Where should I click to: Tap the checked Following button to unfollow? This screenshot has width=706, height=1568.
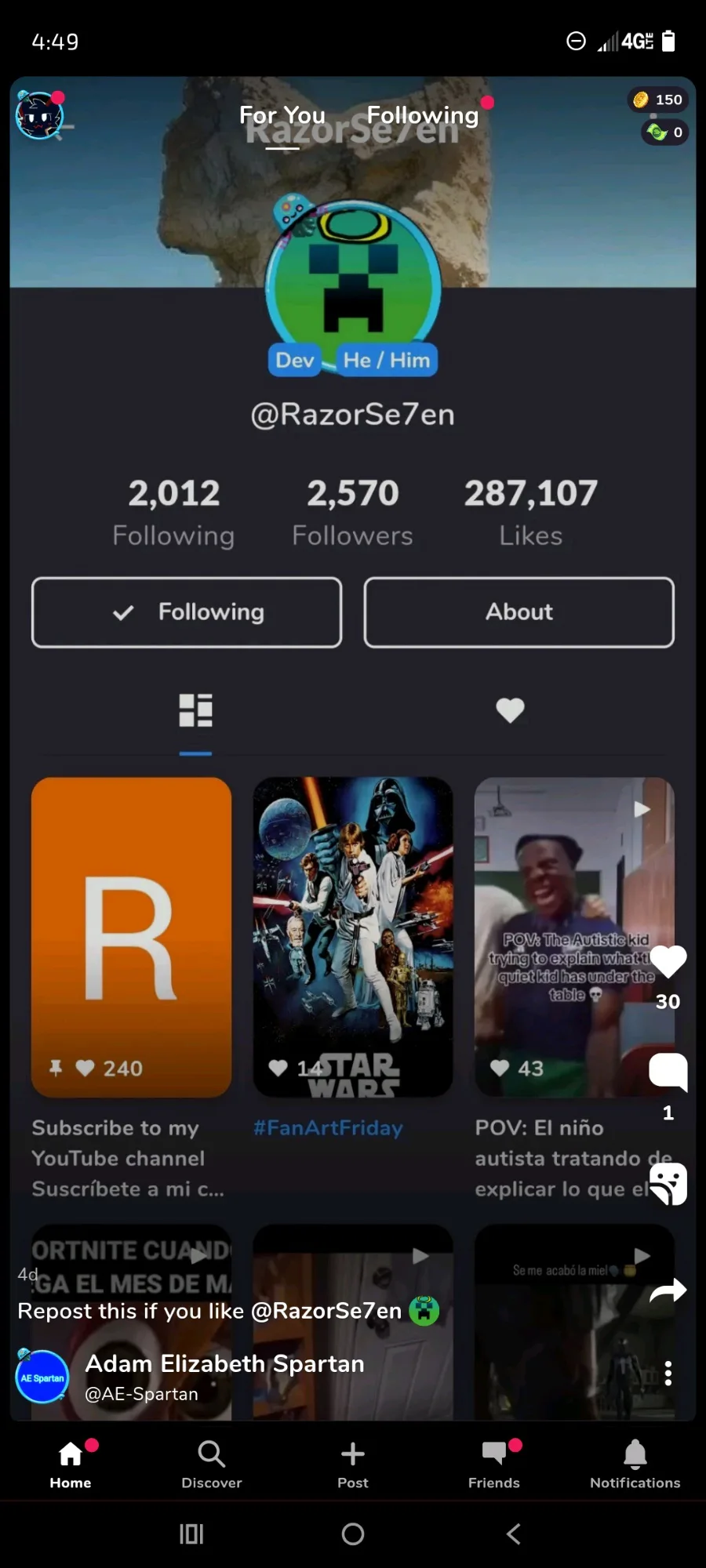[187, 612]
